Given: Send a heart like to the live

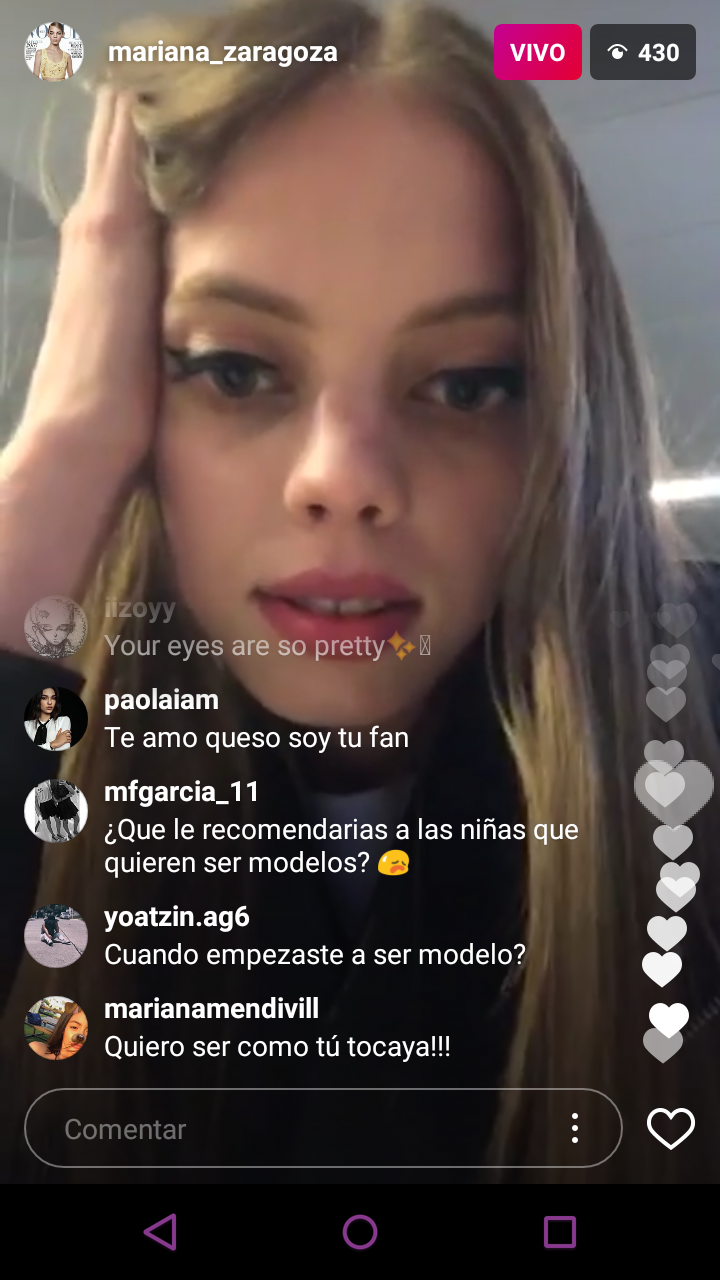Looking at the screenshot, I should tap(670, 1129).
